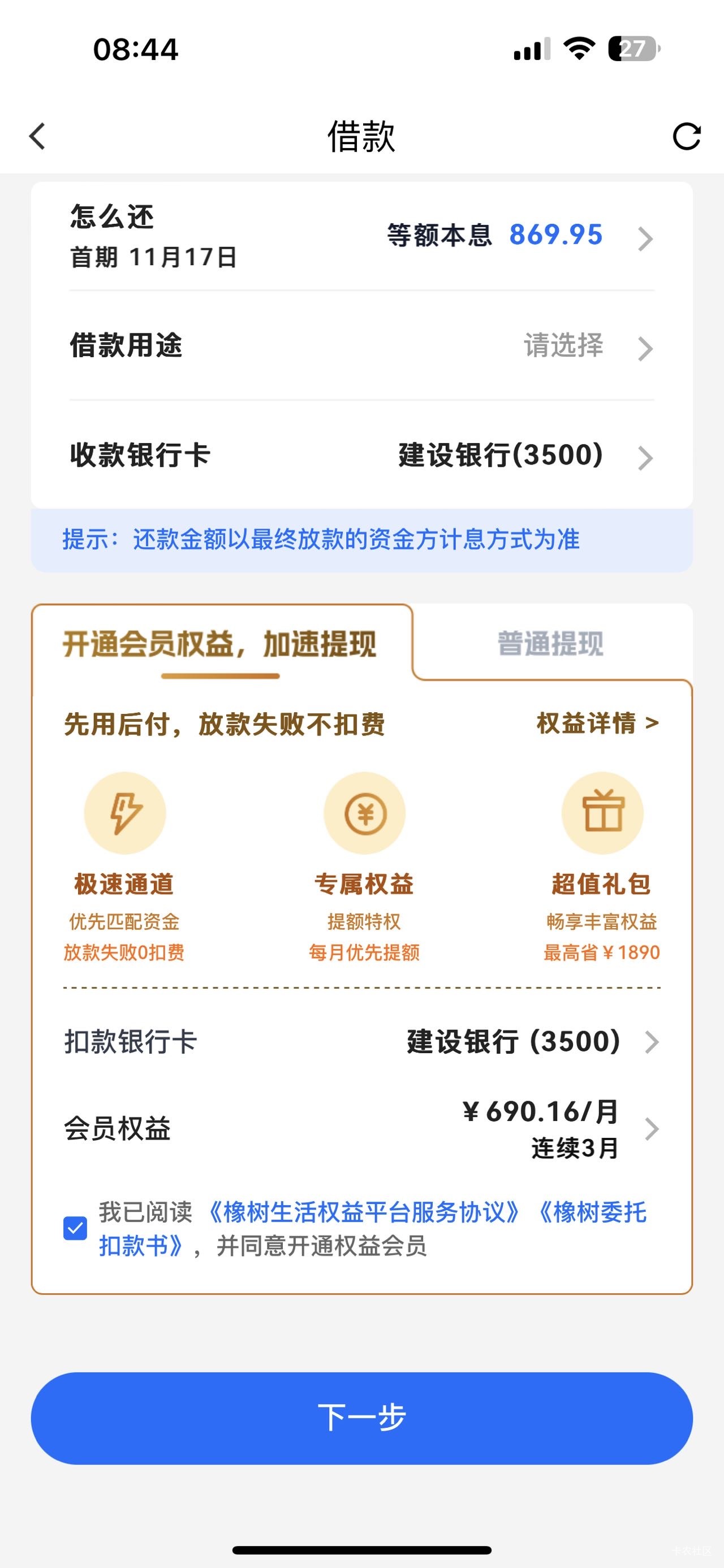This screenshot has width=724, height=1568.
Task: Change the 扣款银行卡 deduction card
Action: [x=361, y=1042]
